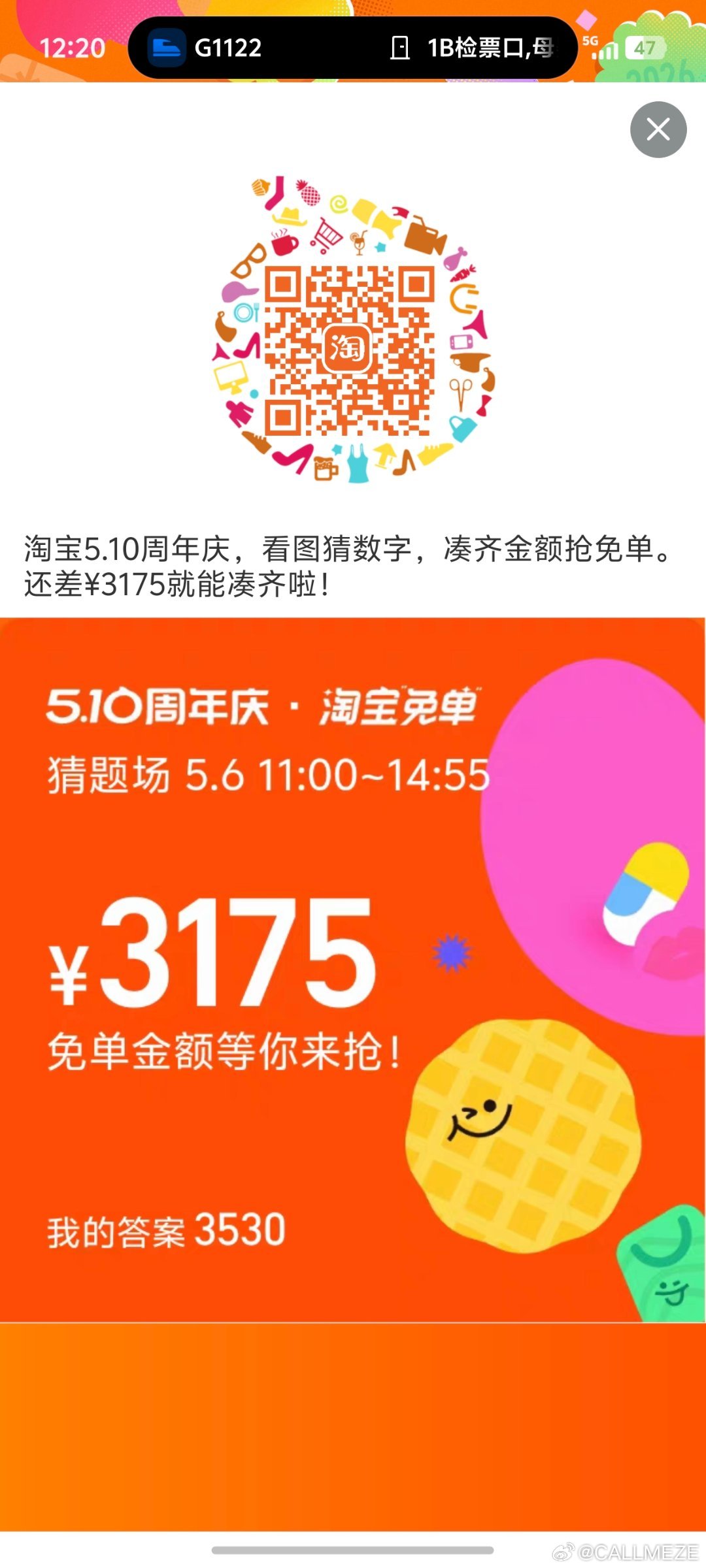706x1568 pixels.
Task: Open the G1122 train live activity pill
Action: [x=352, y=48]
